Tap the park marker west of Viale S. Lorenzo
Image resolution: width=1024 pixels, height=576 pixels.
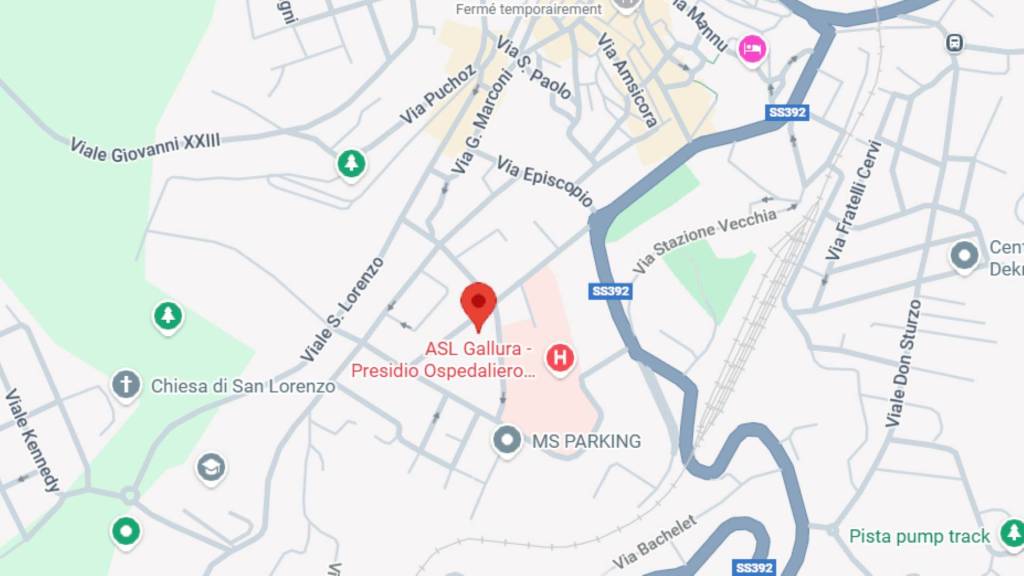point(168,317)
